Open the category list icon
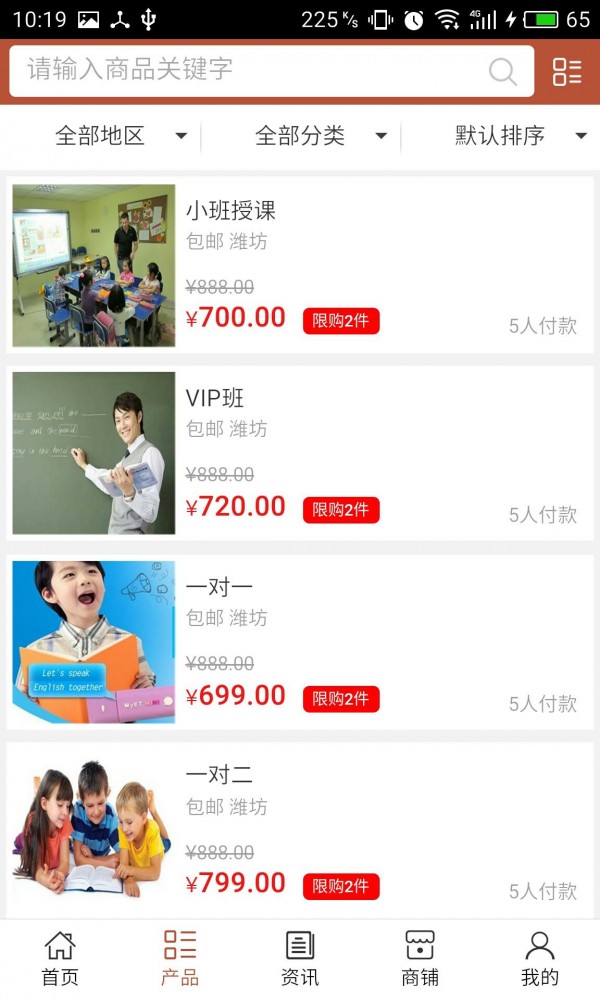Screen dimensions: 600x1000 coord(567,71)
